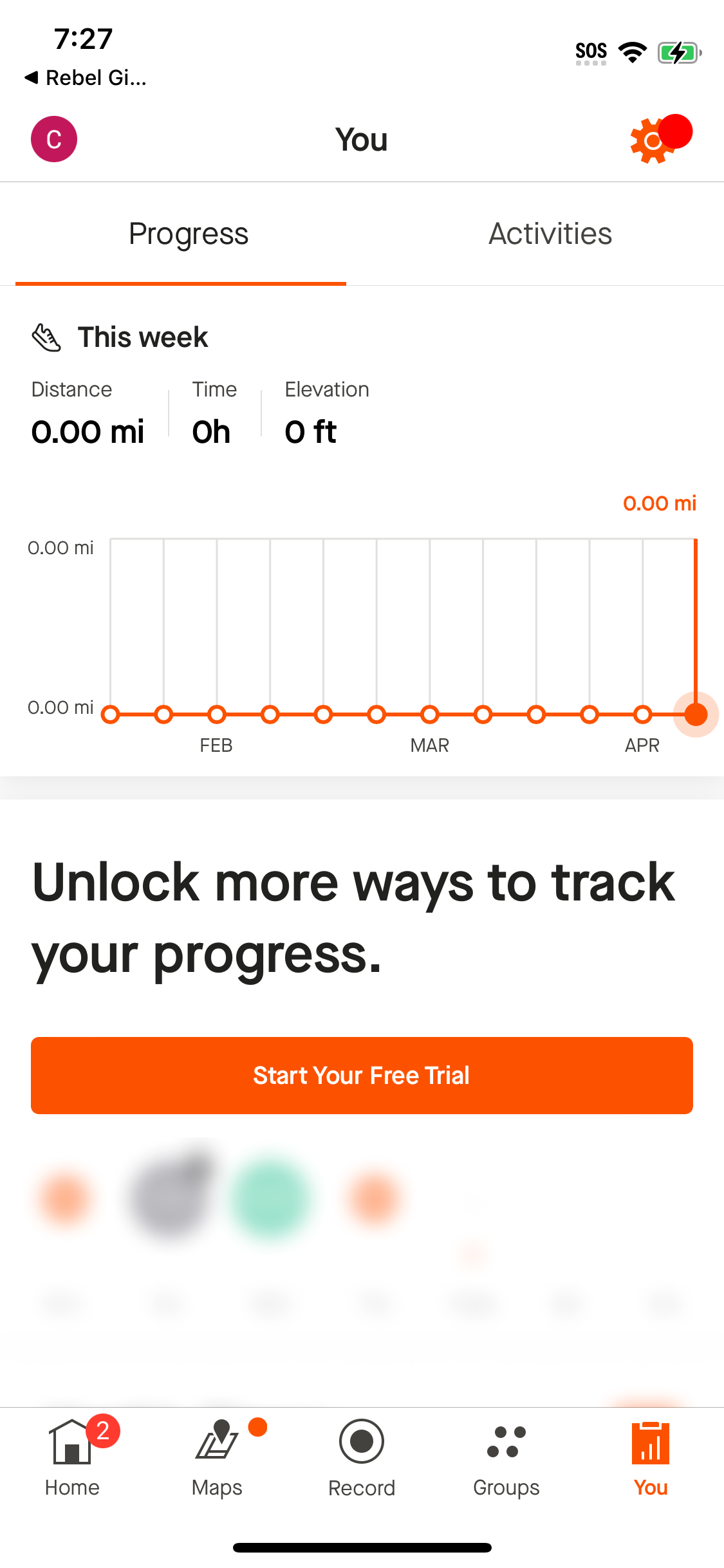The height and width of the screenshot is (1568, 724).
Task: Tap the MAR label on the distance chart
Action: click(429, 745)
